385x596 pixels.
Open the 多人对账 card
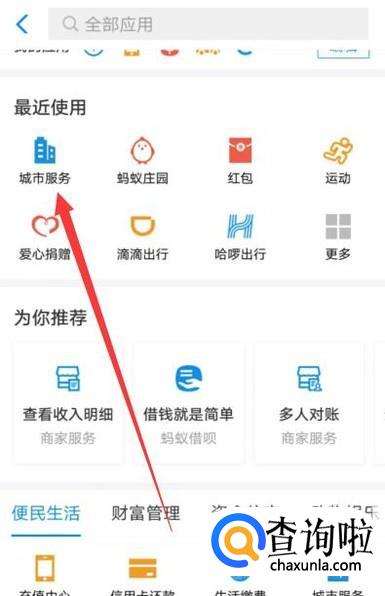point(309,404)
